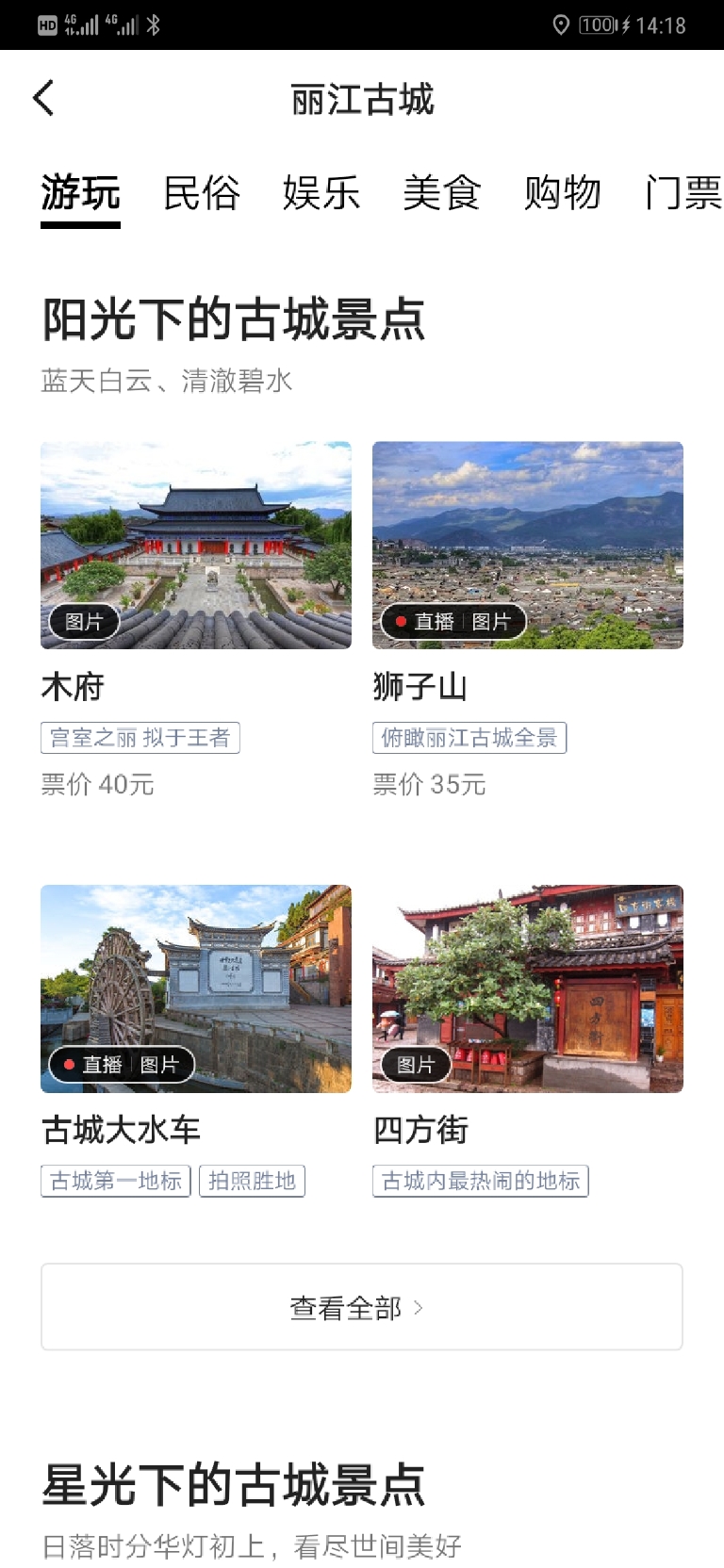Image resolution: width=724 pixels, height=1568 pixels.
Task: Go back from 丽江古城 page
Action: click(44, 98)
